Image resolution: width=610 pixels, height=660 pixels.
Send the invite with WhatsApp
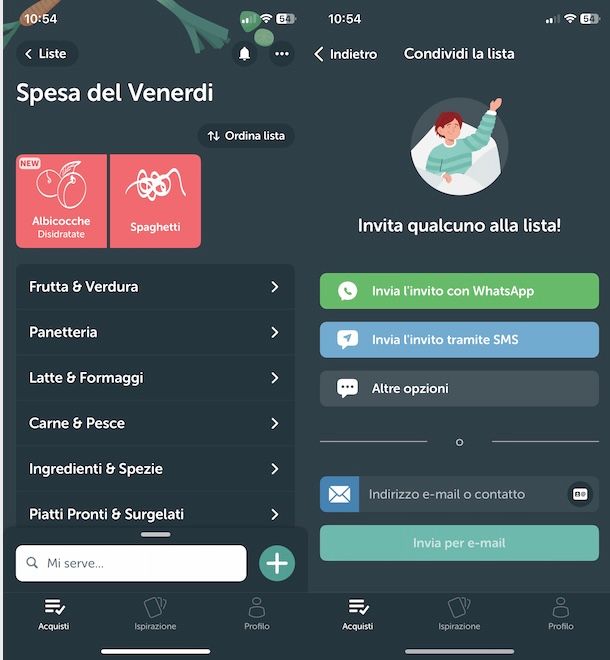[x=459, y=291]
